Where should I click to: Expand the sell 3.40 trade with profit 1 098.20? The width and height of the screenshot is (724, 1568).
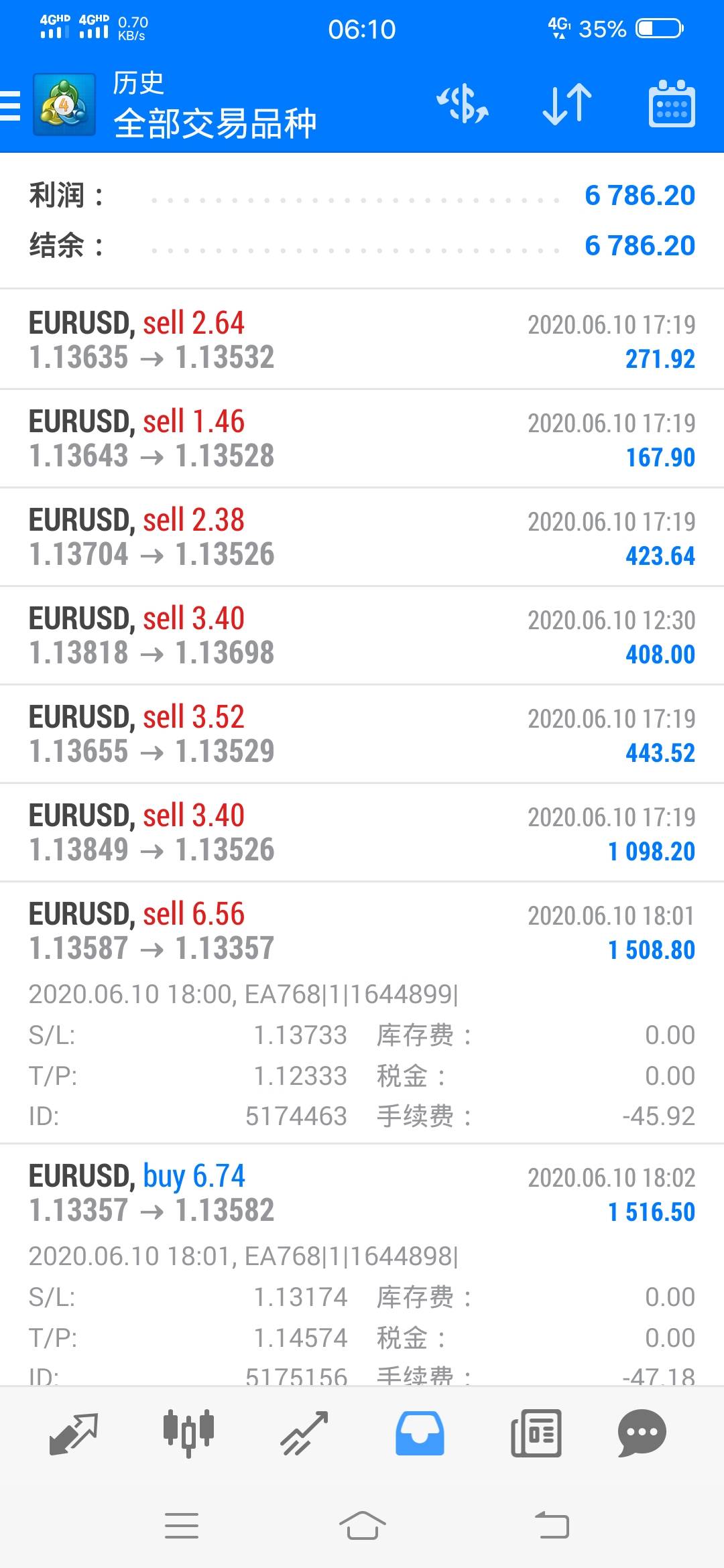(362, 832)
